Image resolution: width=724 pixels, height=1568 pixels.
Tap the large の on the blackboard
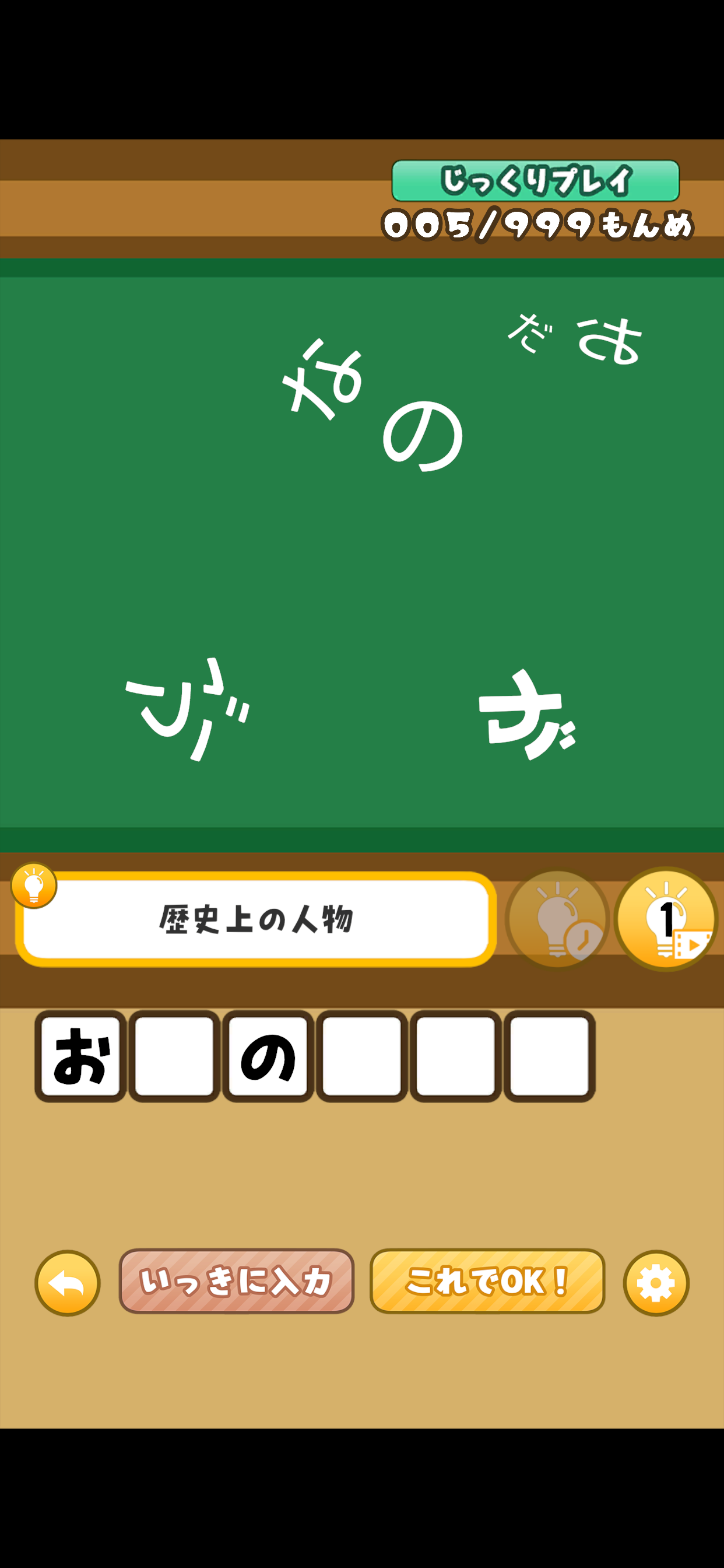point(423,436)
